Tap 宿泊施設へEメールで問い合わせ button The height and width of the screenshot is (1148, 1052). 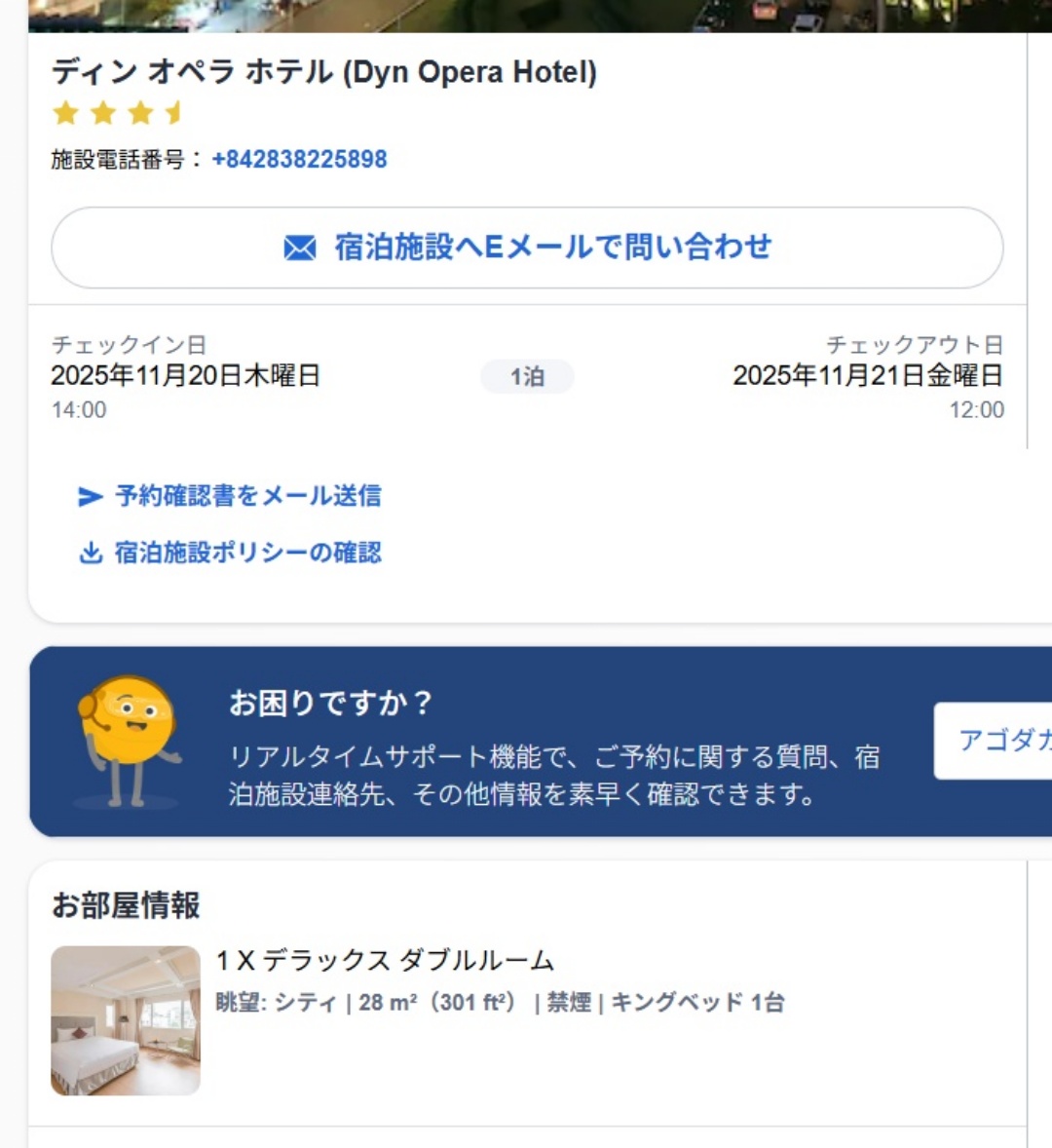tap(527, 248)
